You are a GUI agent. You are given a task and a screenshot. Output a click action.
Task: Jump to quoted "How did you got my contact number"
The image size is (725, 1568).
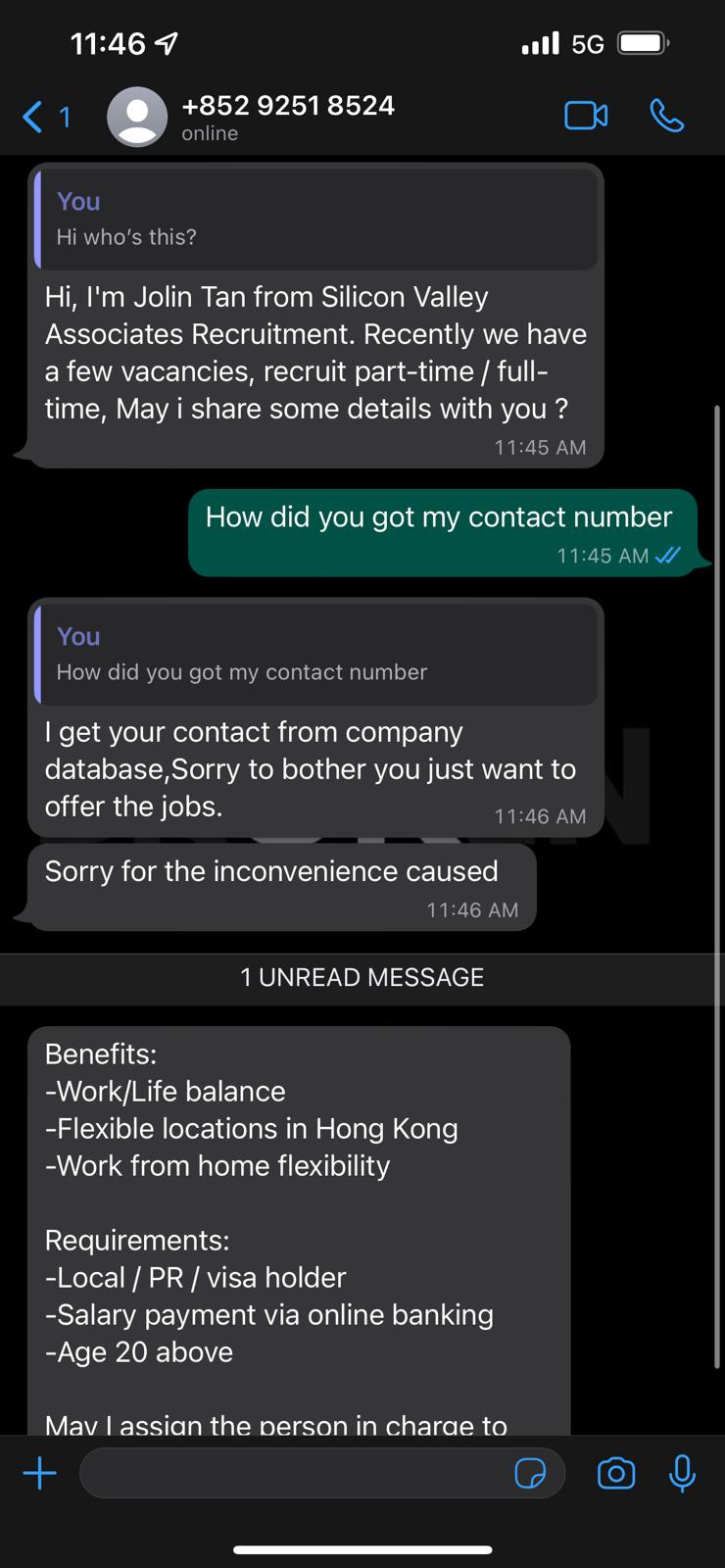point(315,655)
